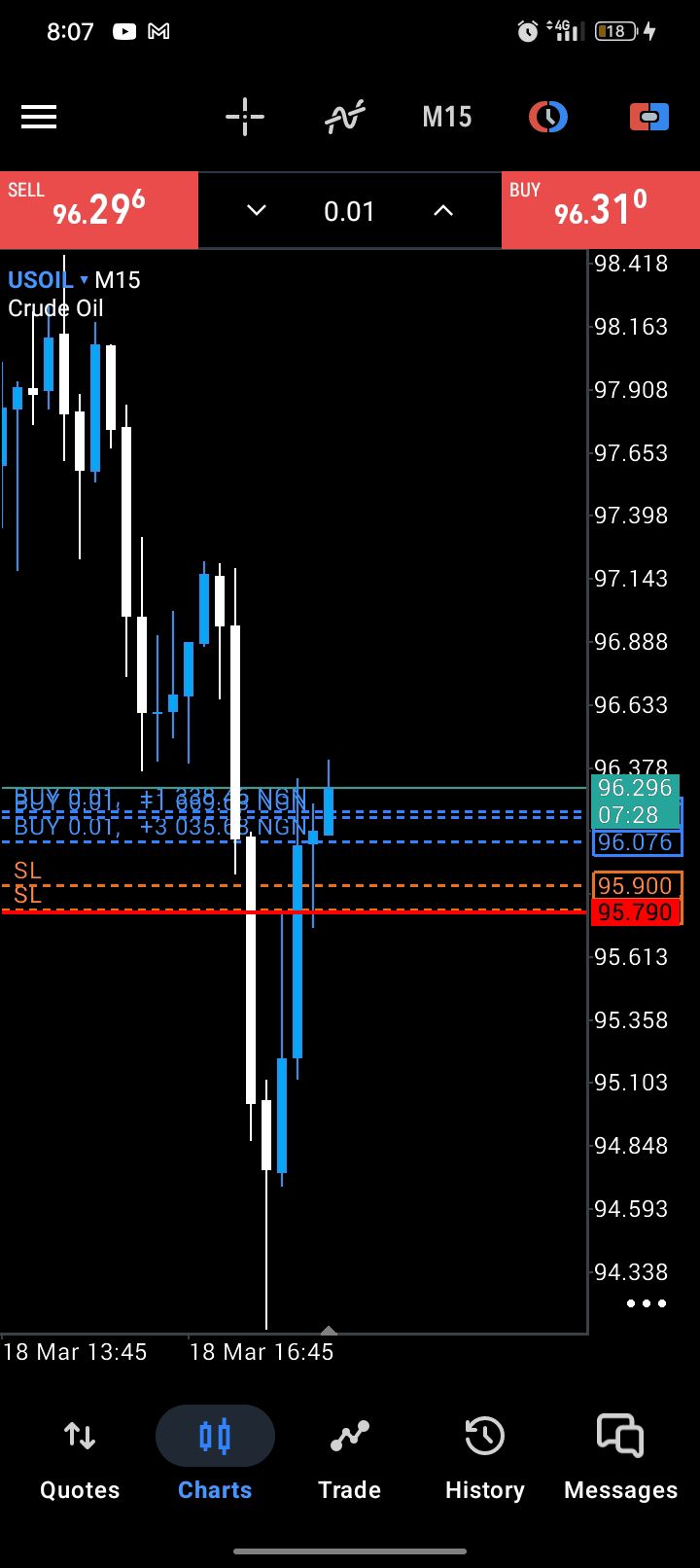Sell at 96.296
This screenshot has width=700, height=1568.
(x=99, y=210)
